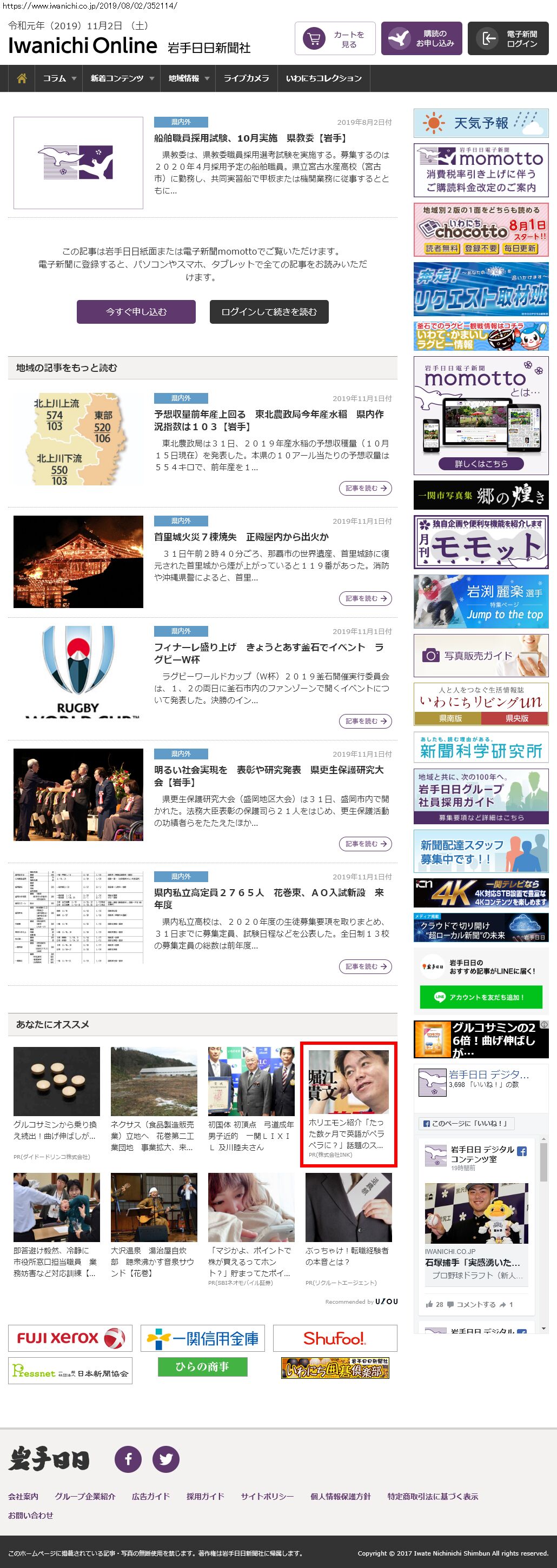The image size is (557, 1568).
Task: Expand the コラム menu
Action: tap(59, 78)
